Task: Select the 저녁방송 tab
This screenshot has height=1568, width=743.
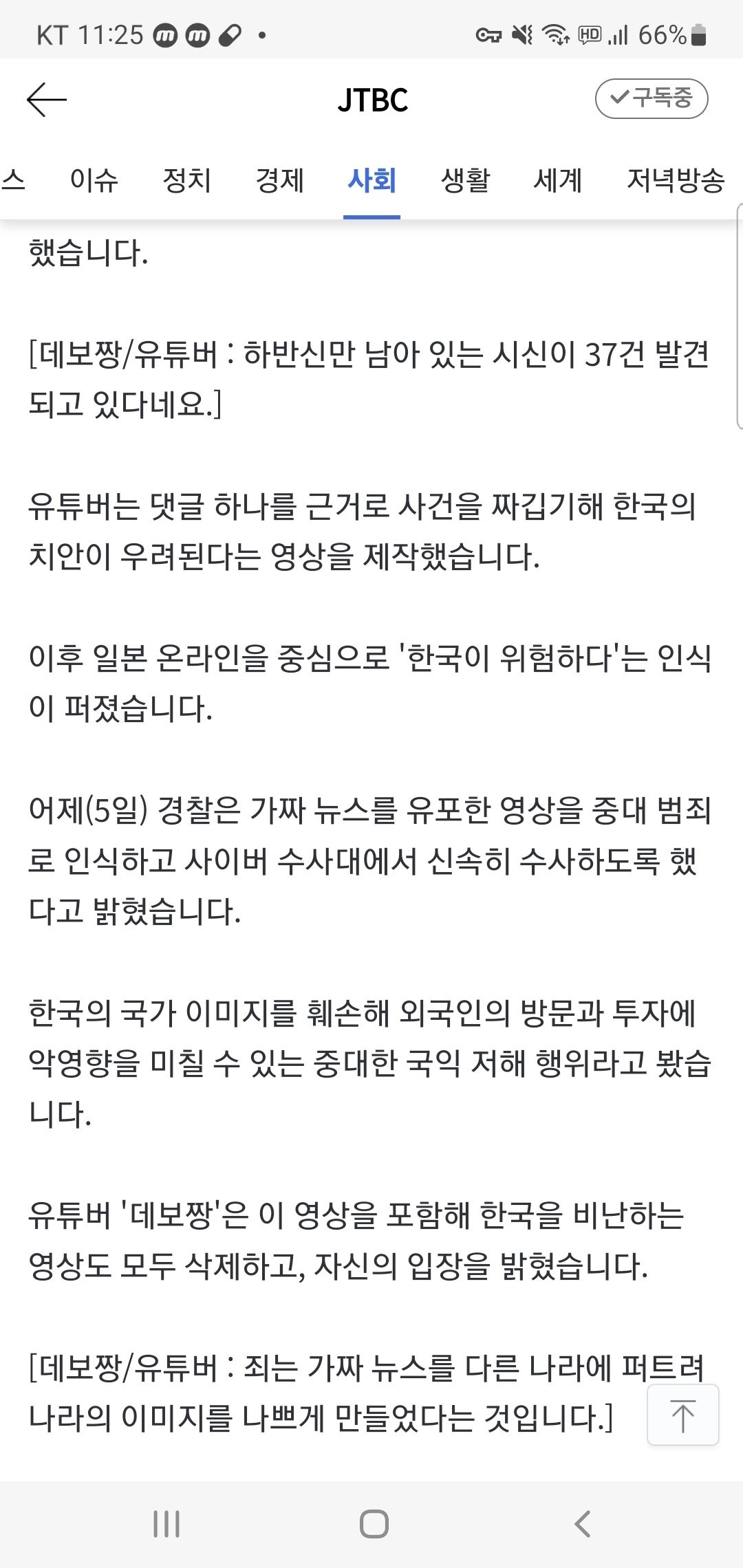Action: 675,180
